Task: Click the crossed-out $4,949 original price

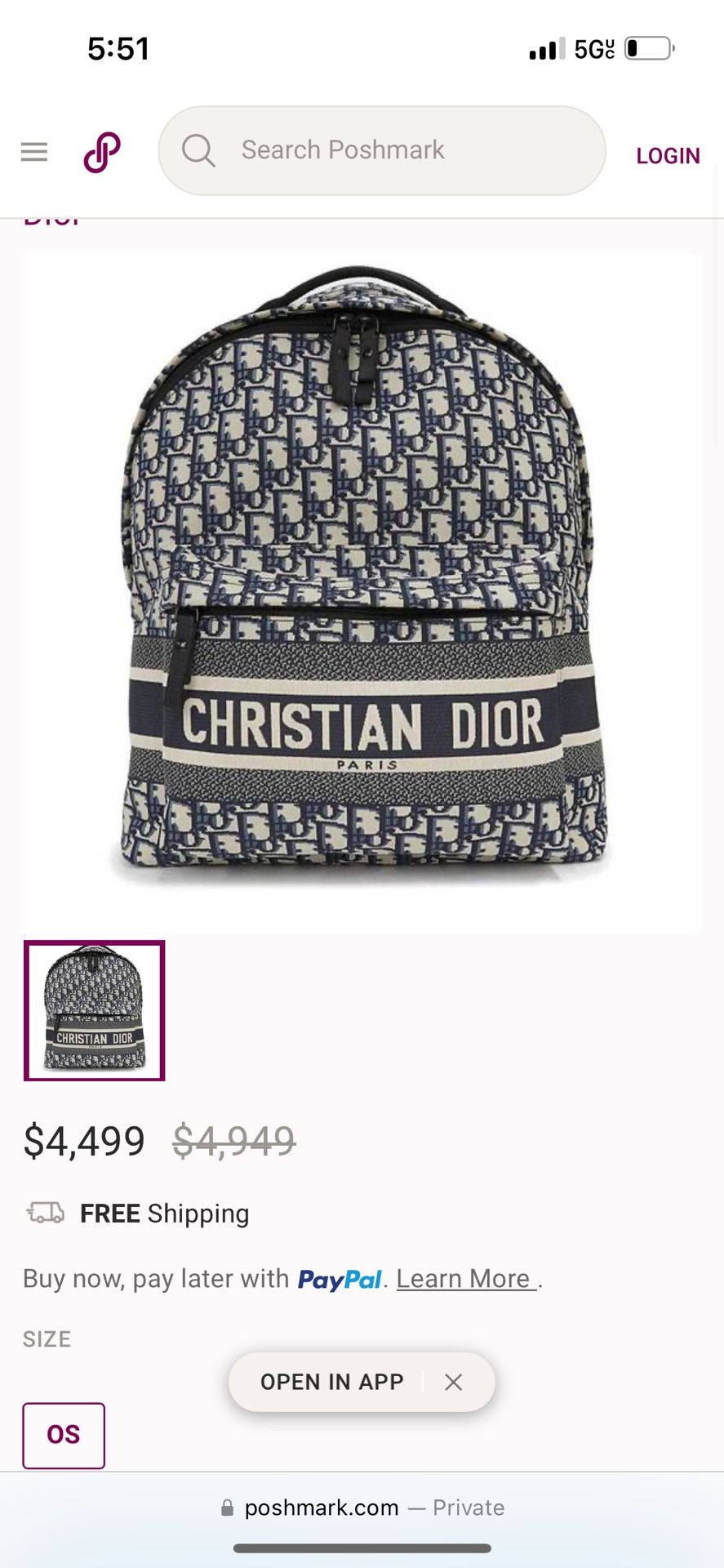Action: [x=233, y=1141]
